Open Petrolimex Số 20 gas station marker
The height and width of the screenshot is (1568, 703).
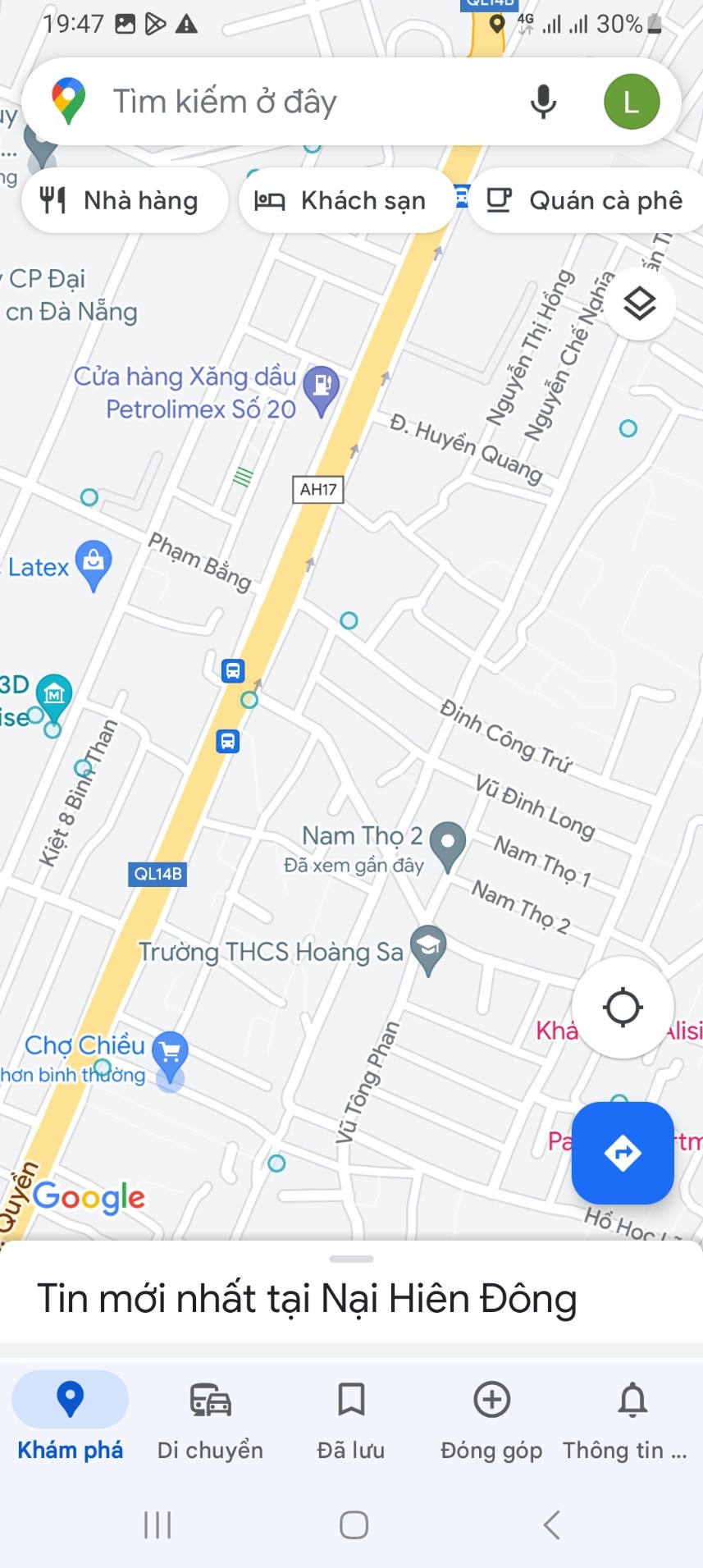(x=321, y=389)
